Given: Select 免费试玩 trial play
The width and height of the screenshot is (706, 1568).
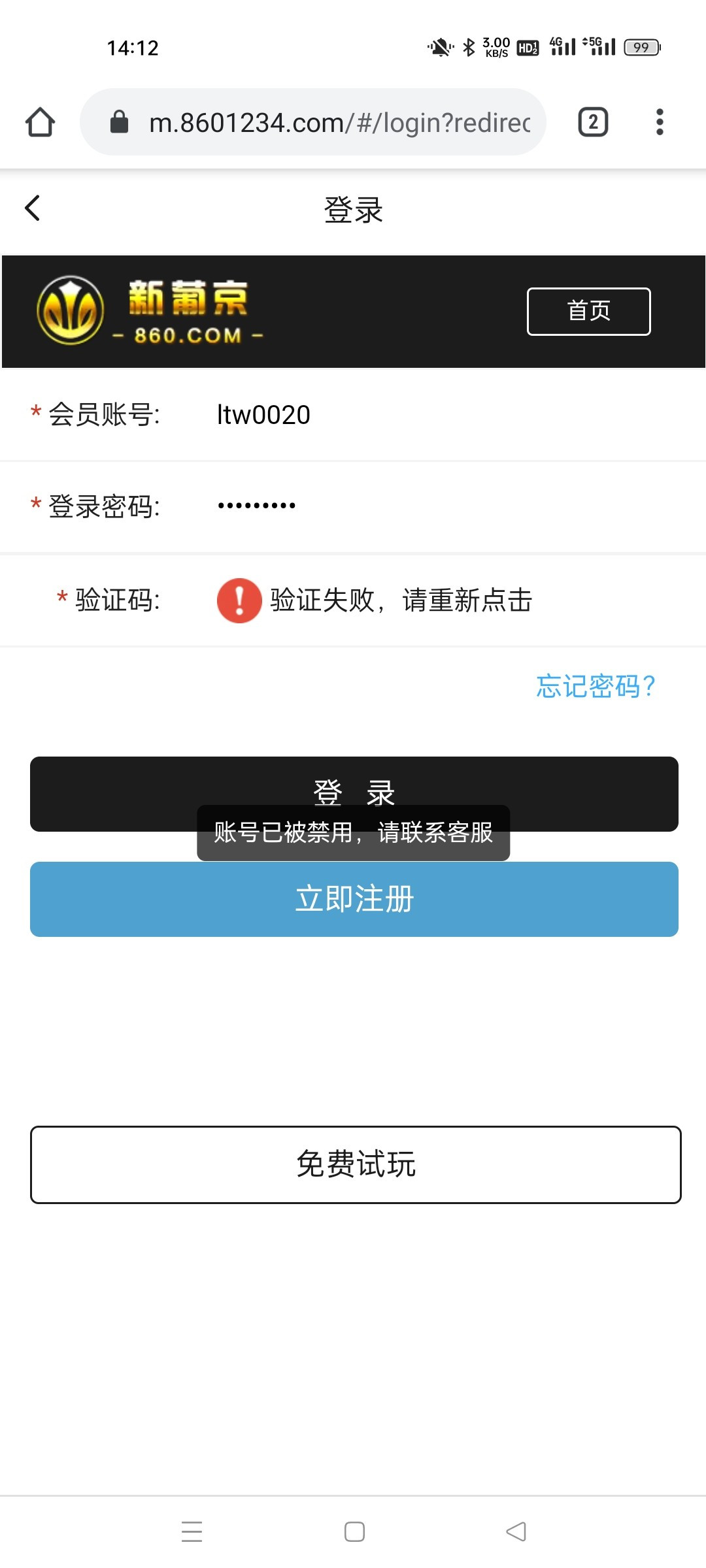Looking at the screenshot, I should tap(356, 1164).
